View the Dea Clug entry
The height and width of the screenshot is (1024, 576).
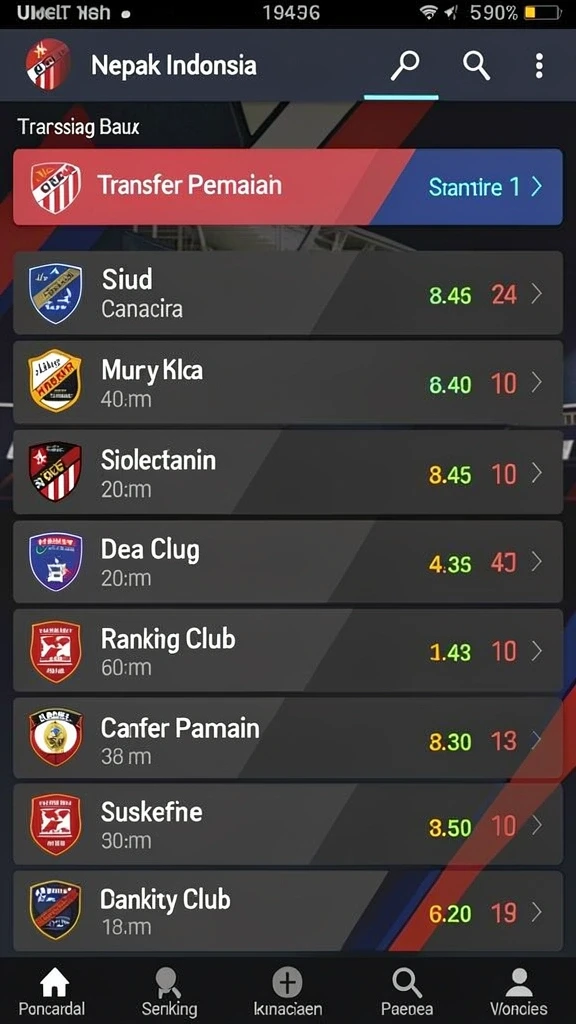pos(288,562)
